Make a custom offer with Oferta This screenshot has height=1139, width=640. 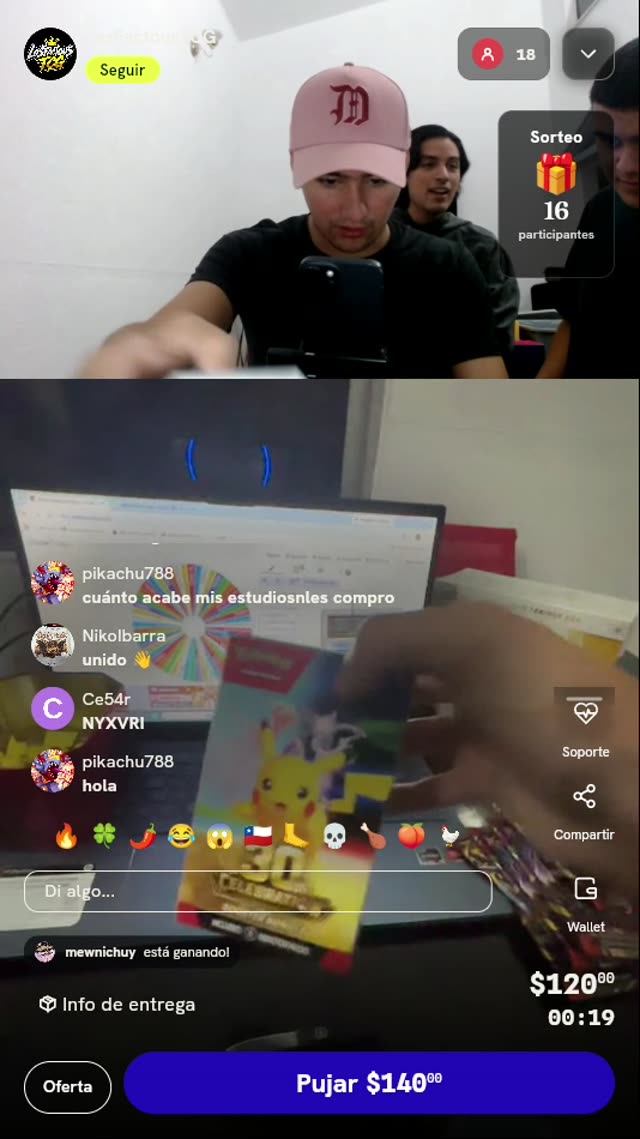coord(68,1087)
